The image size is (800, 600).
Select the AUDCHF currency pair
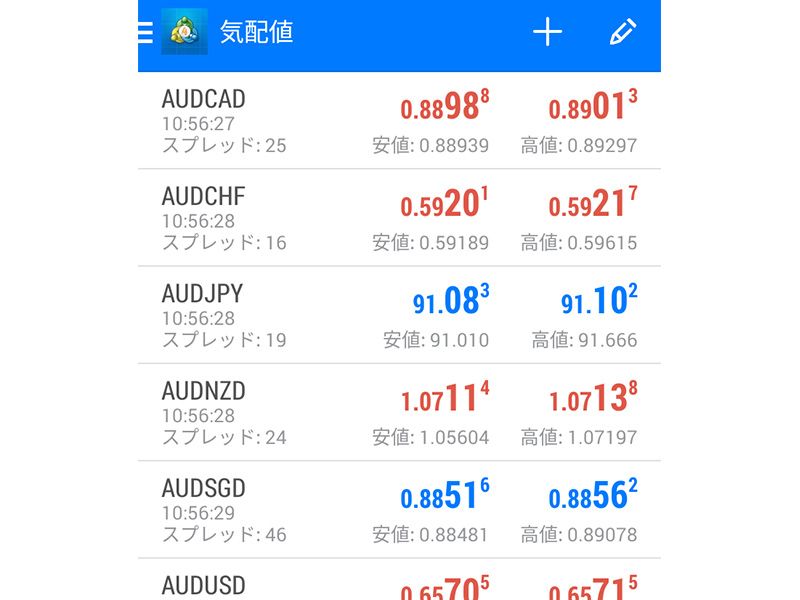tap(399, 218)
